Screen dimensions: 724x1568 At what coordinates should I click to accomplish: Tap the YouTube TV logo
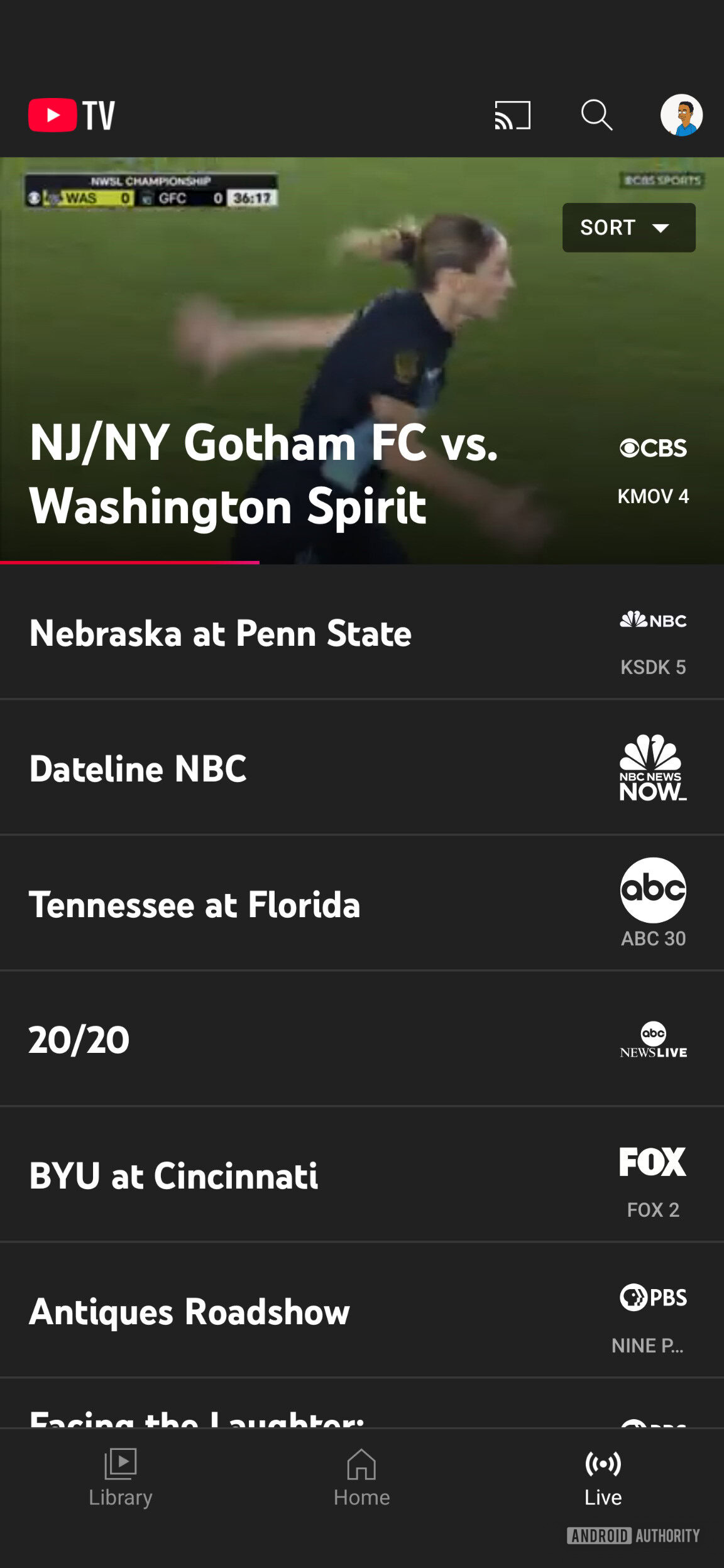[x=70, y=115]
